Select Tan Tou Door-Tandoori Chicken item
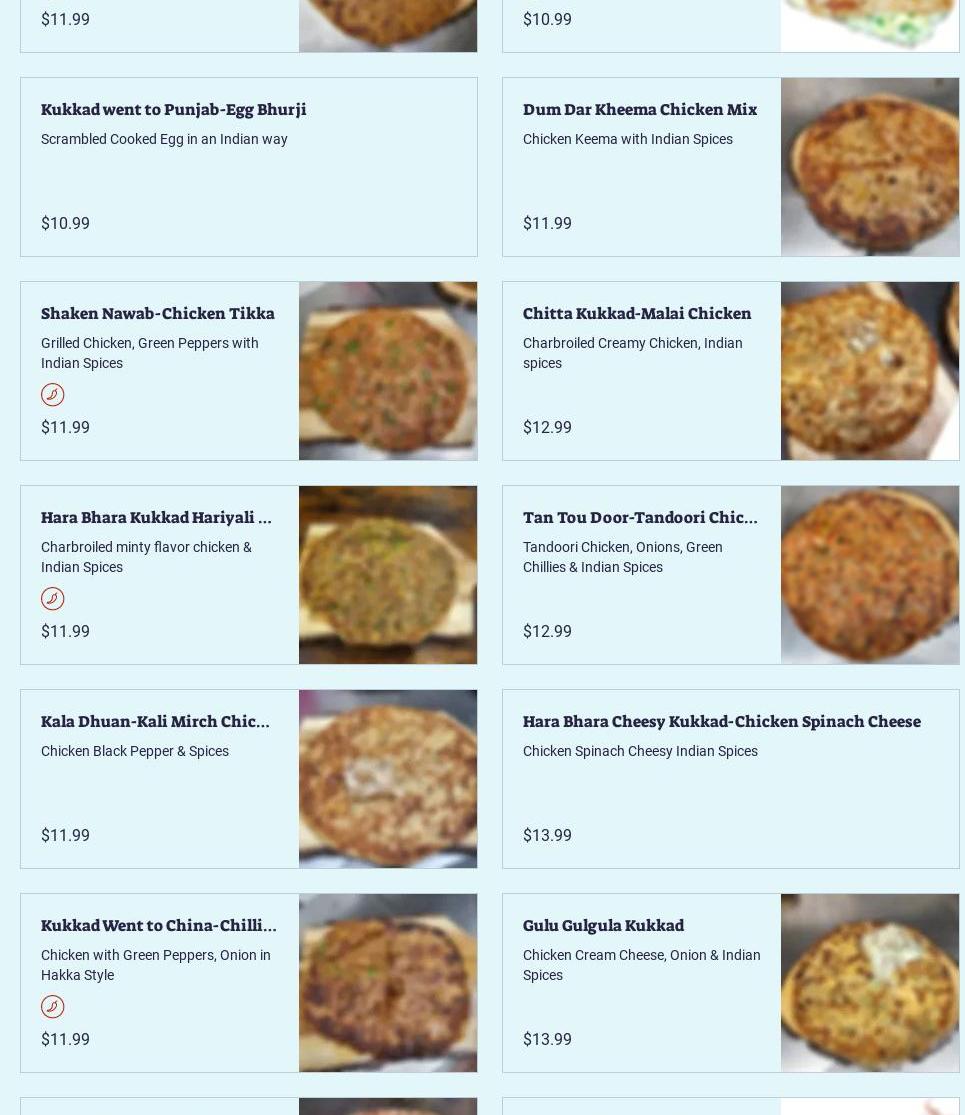This screenshot has height=1115, width=965. [639, 518]
